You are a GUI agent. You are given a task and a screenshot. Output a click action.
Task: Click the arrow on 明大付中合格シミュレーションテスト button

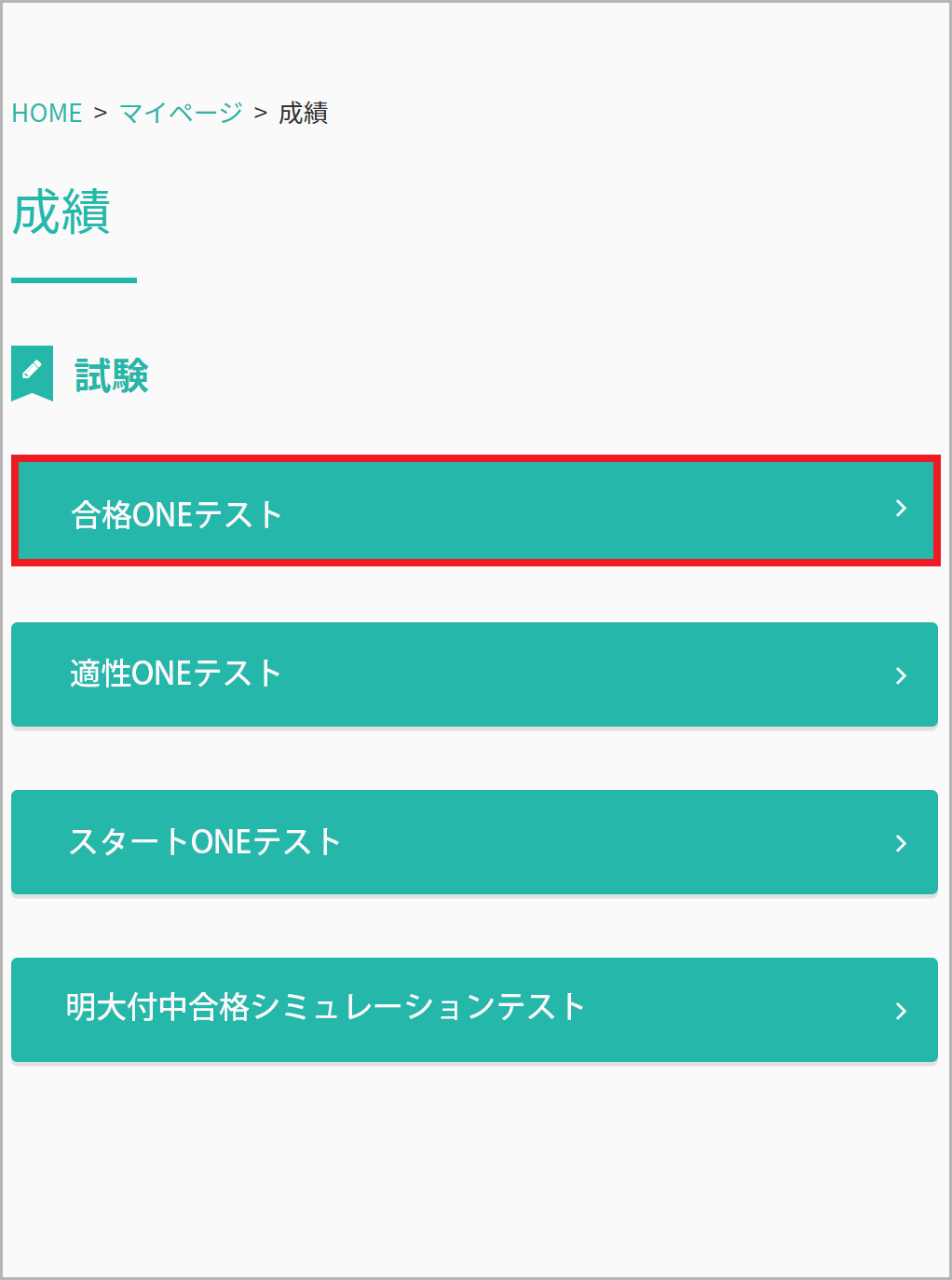900,1010
